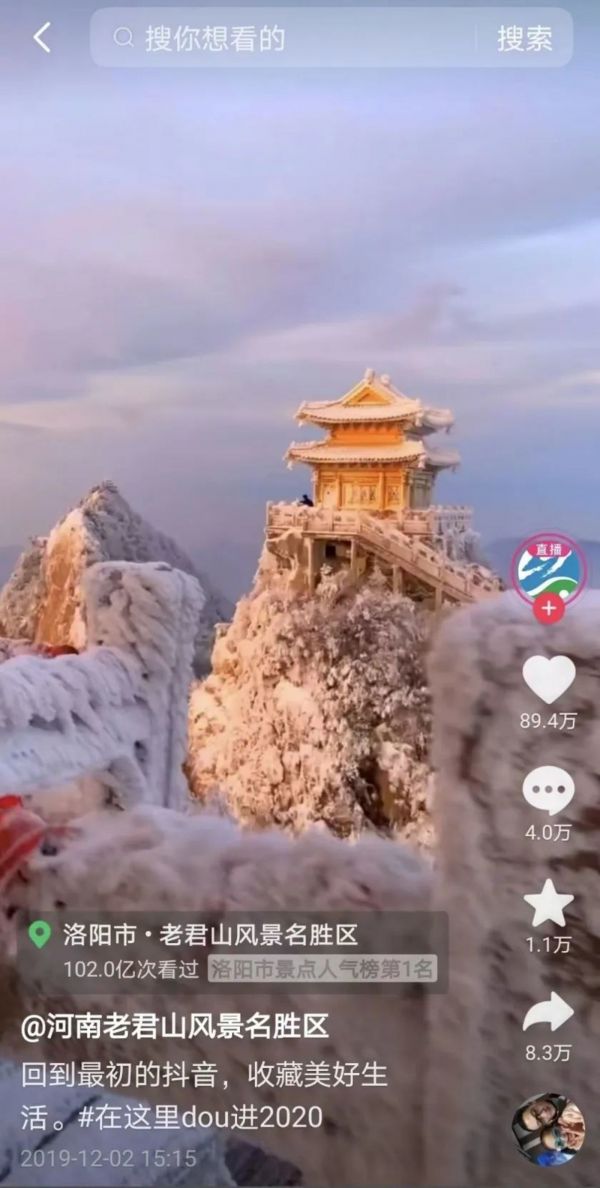Like this video with the heart icon

click(549, 680)
